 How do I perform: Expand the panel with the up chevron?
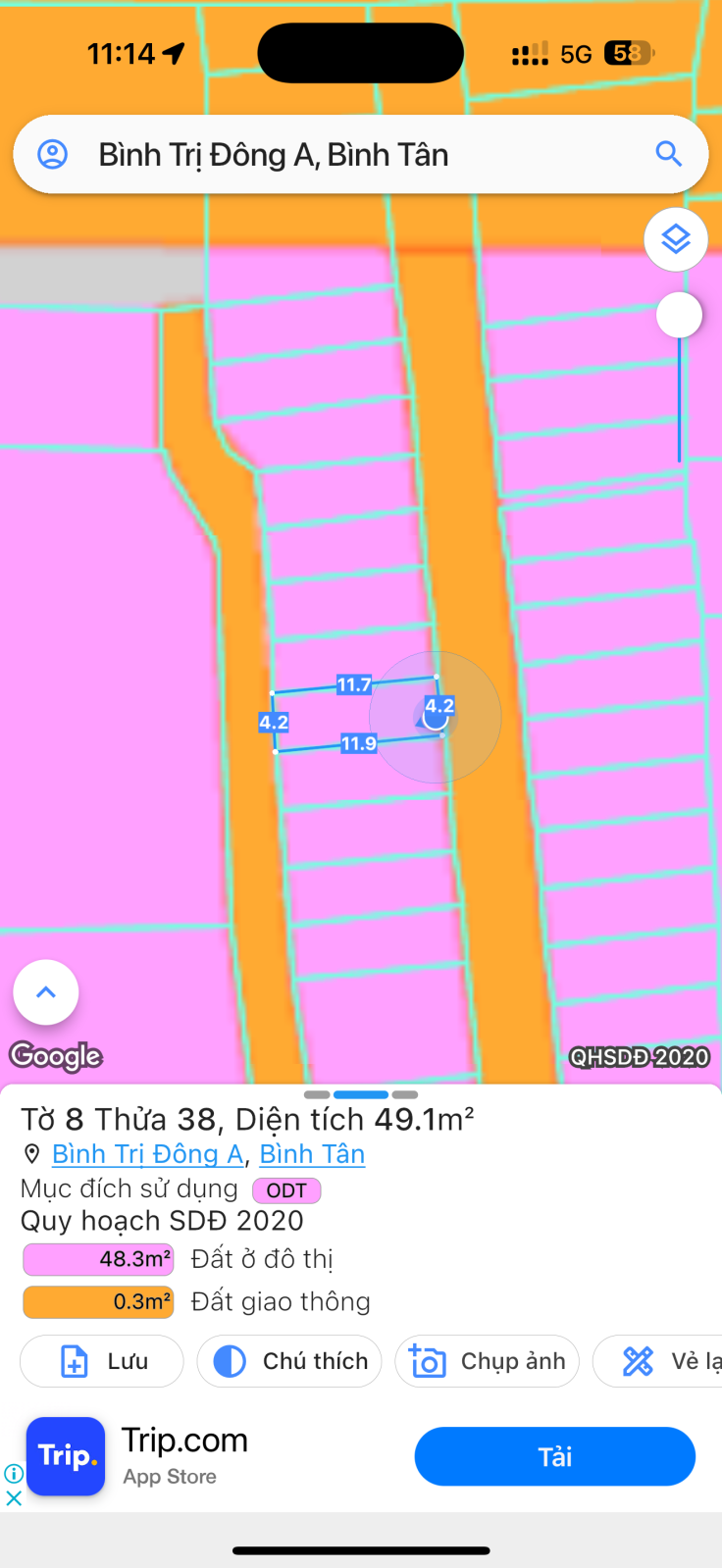click(46, 992)
